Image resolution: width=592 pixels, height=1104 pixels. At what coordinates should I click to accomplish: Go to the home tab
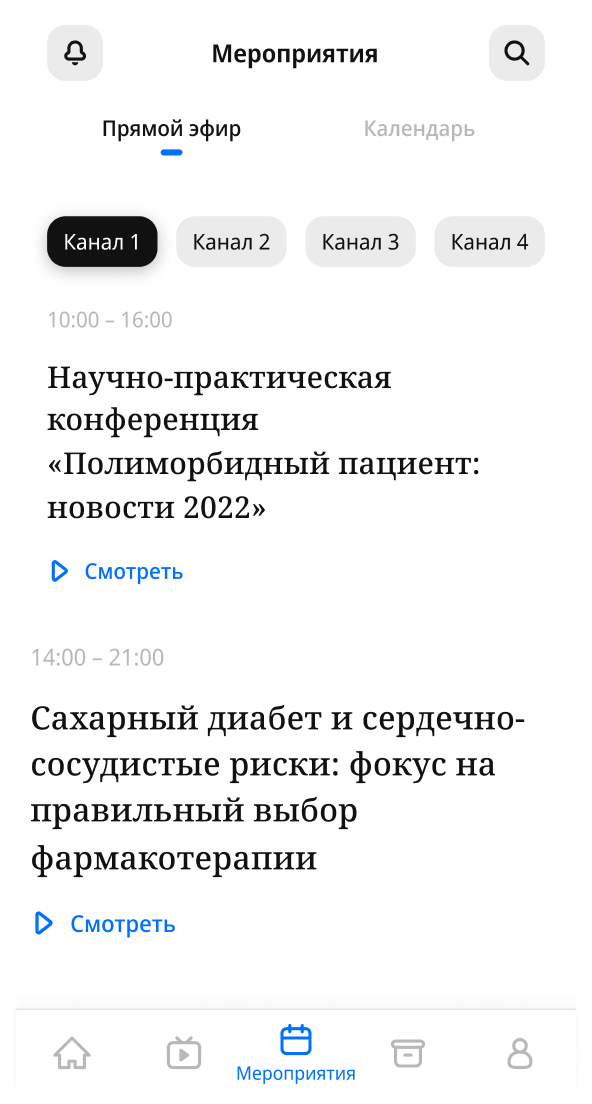click(x=72, y=1053)
